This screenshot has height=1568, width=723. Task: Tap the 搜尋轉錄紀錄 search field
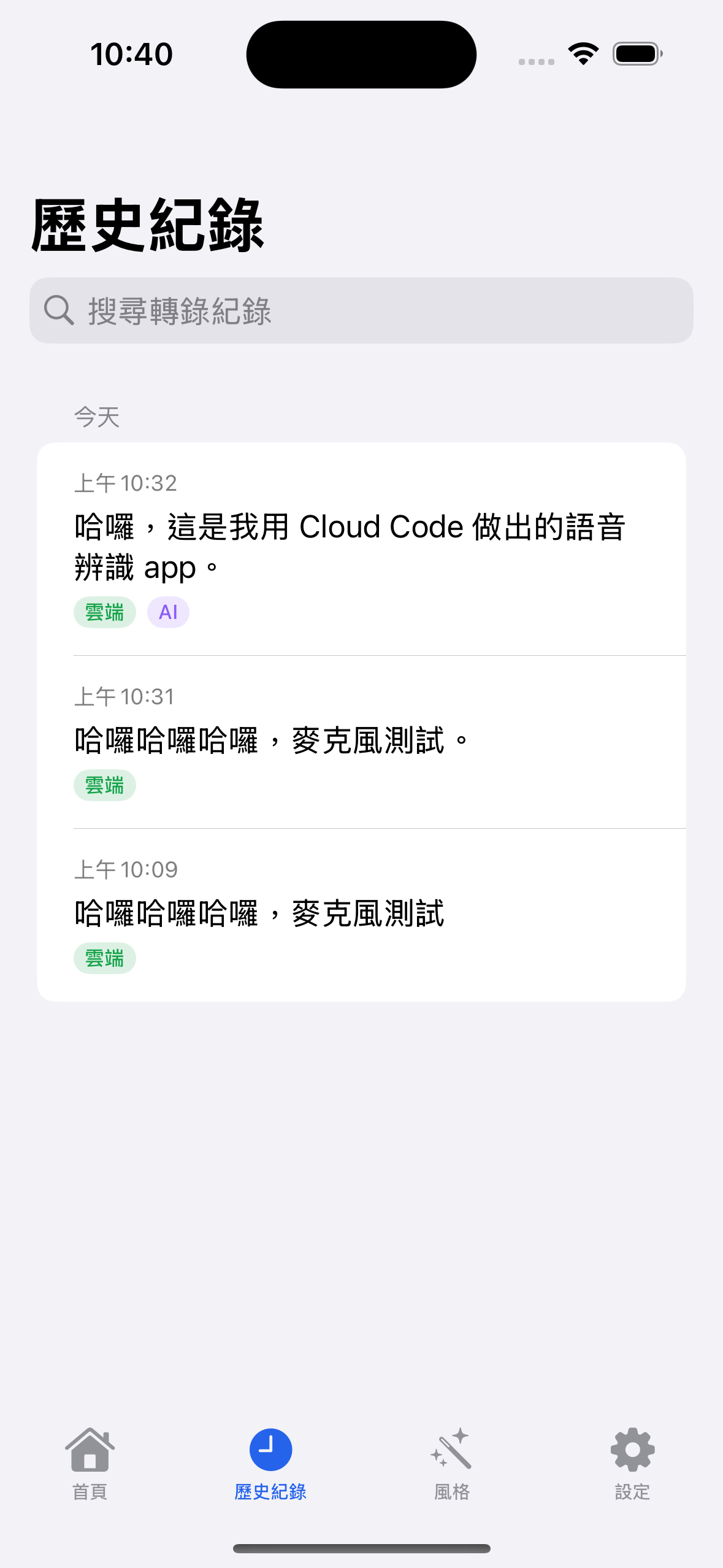[362, 311]
